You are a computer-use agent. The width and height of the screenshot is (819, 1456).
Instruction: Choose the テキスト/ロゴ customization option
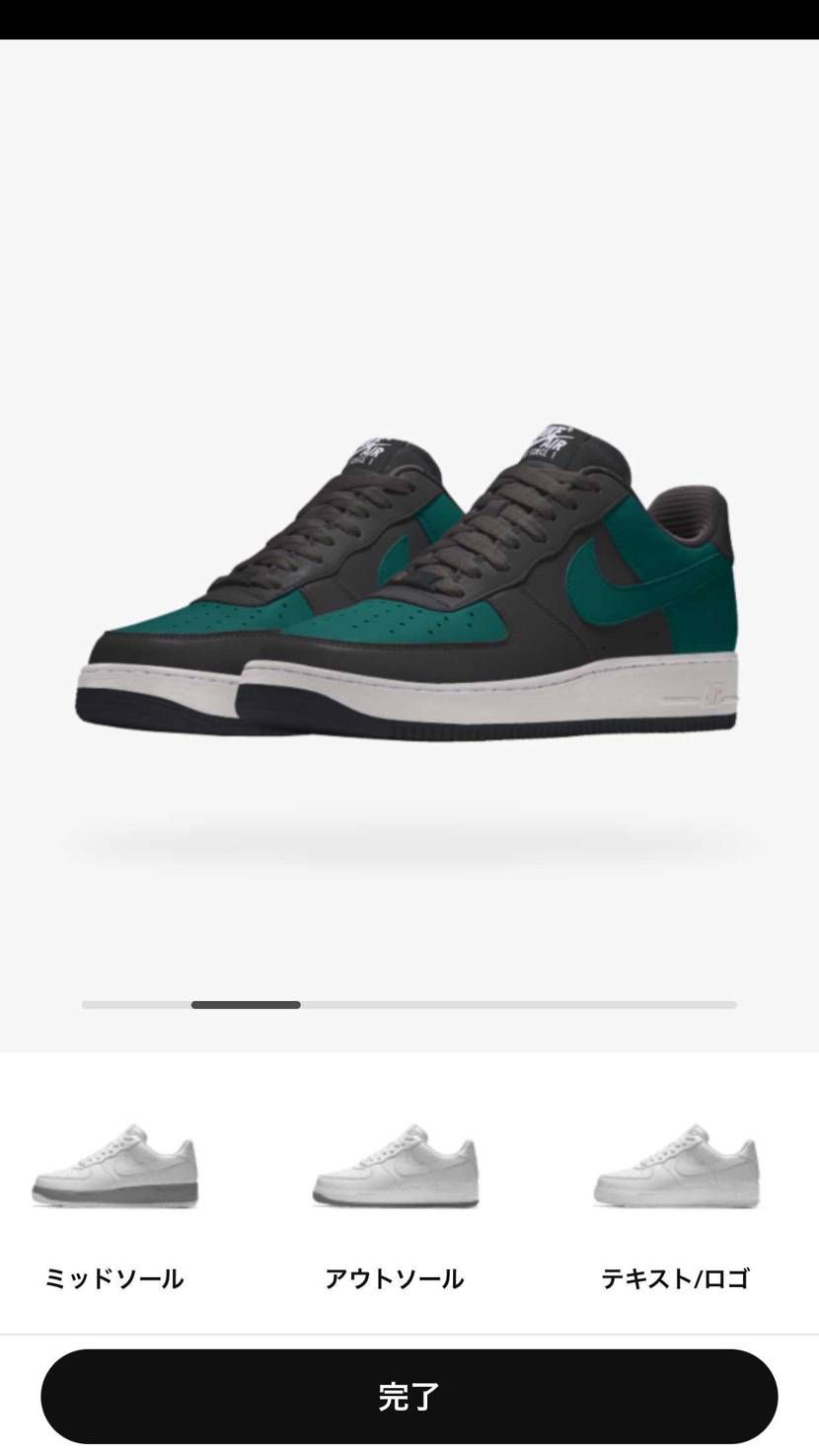coord(676,1205)
